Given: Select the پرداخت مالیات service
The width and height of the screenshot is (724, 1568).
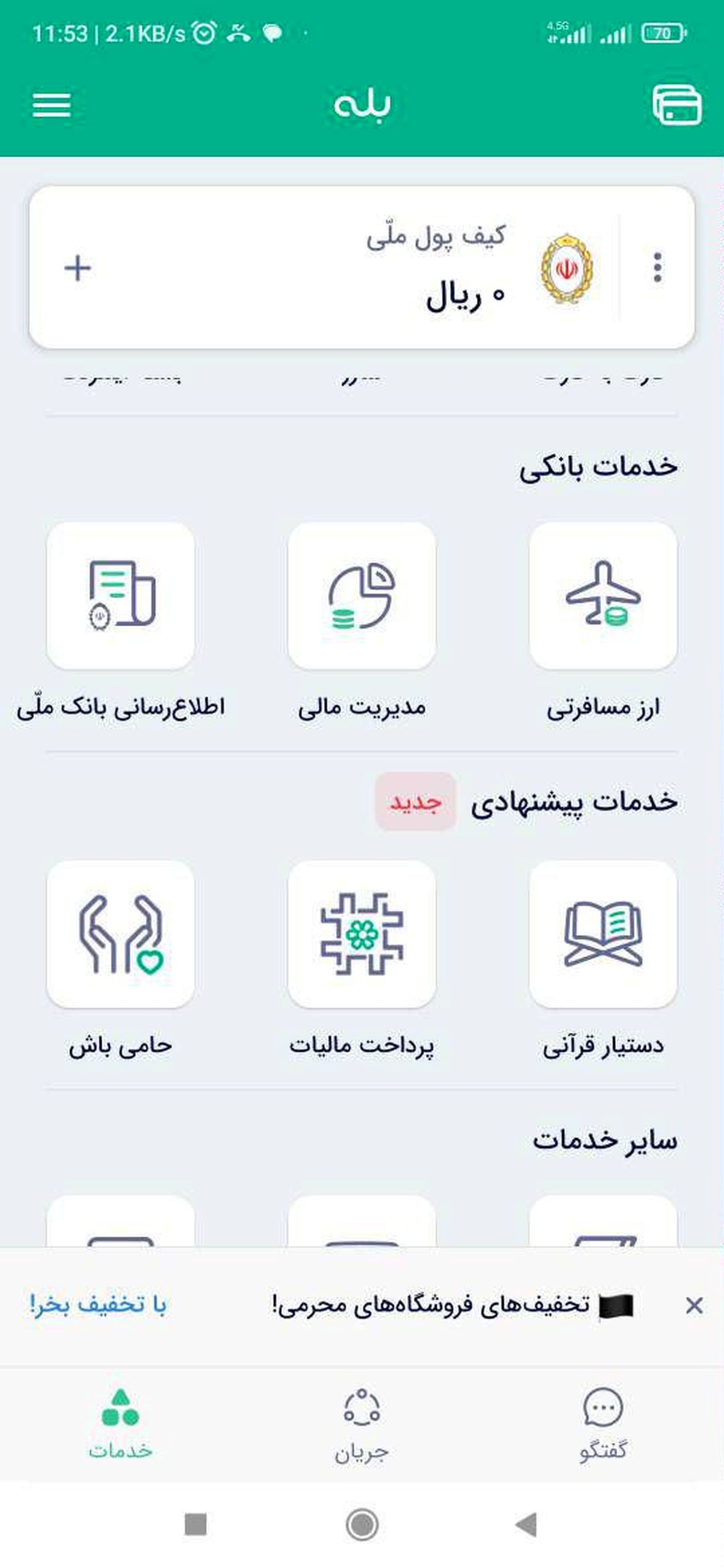Looking at the screenshot, I should click(x=362, y=934).
